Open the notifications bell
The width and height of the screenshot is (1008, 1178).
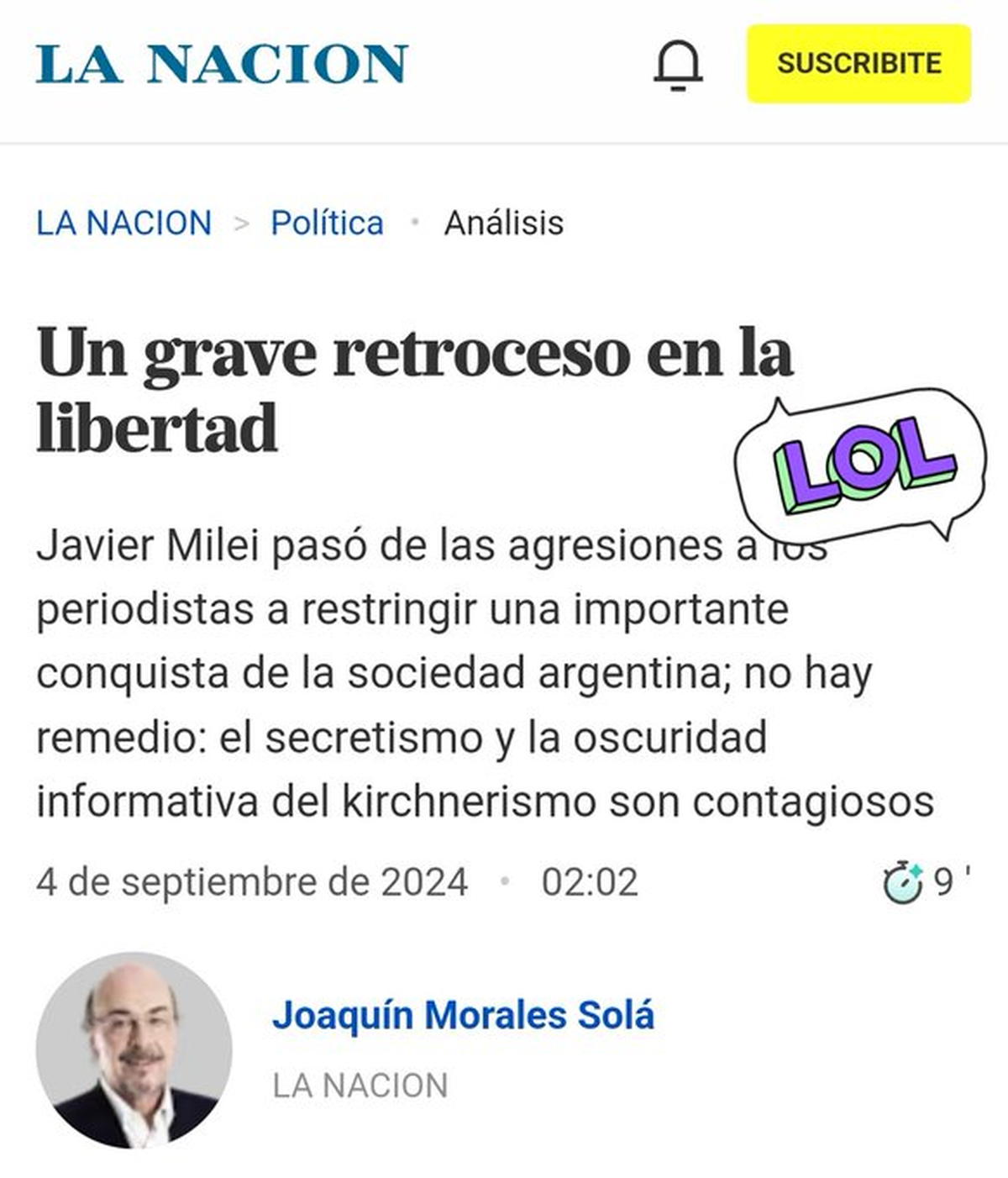678,65
